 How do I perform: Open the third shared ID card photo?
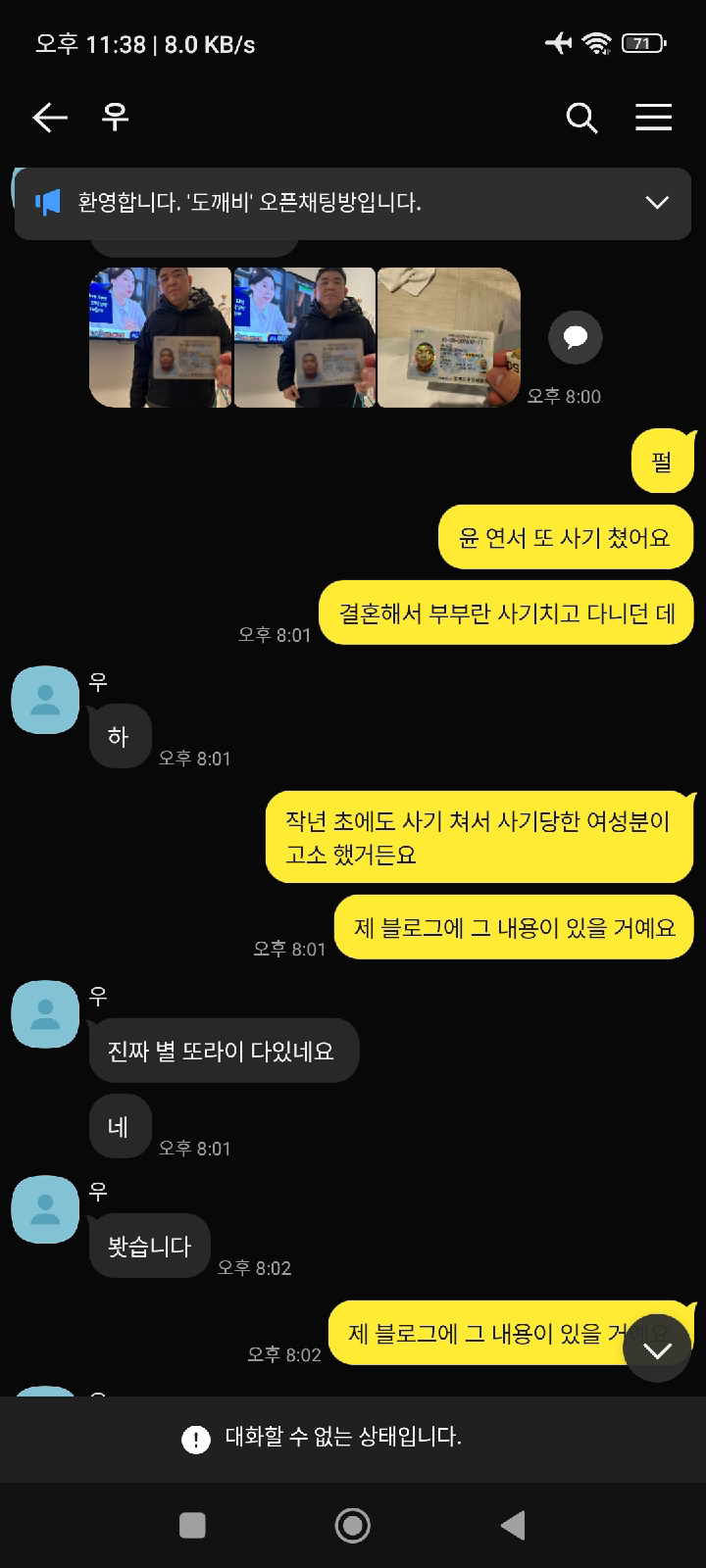pos(449,337)
